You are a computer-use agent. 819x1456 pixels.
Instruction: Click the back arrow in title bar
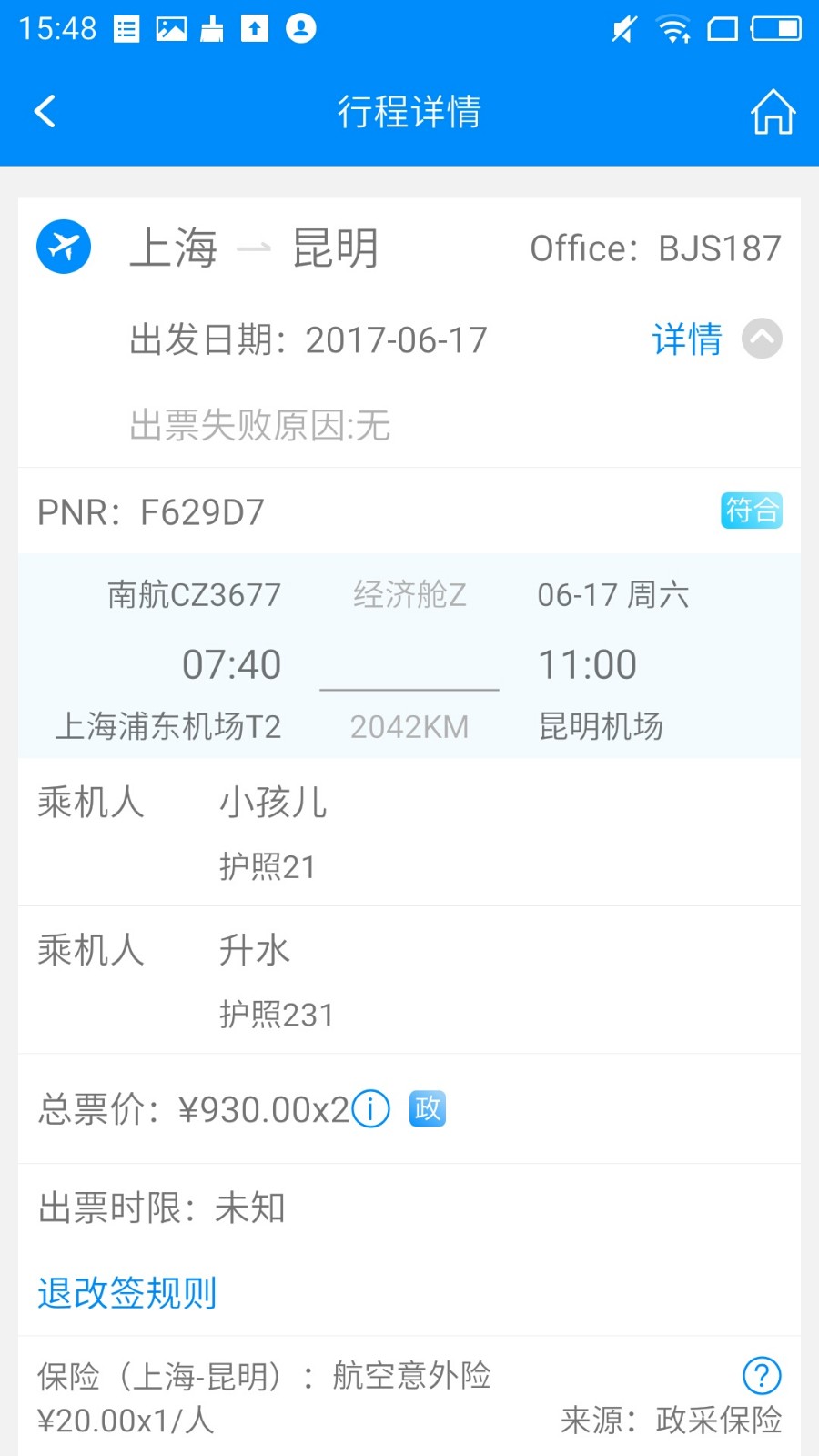pyautogui.click(x=45, y=110)
